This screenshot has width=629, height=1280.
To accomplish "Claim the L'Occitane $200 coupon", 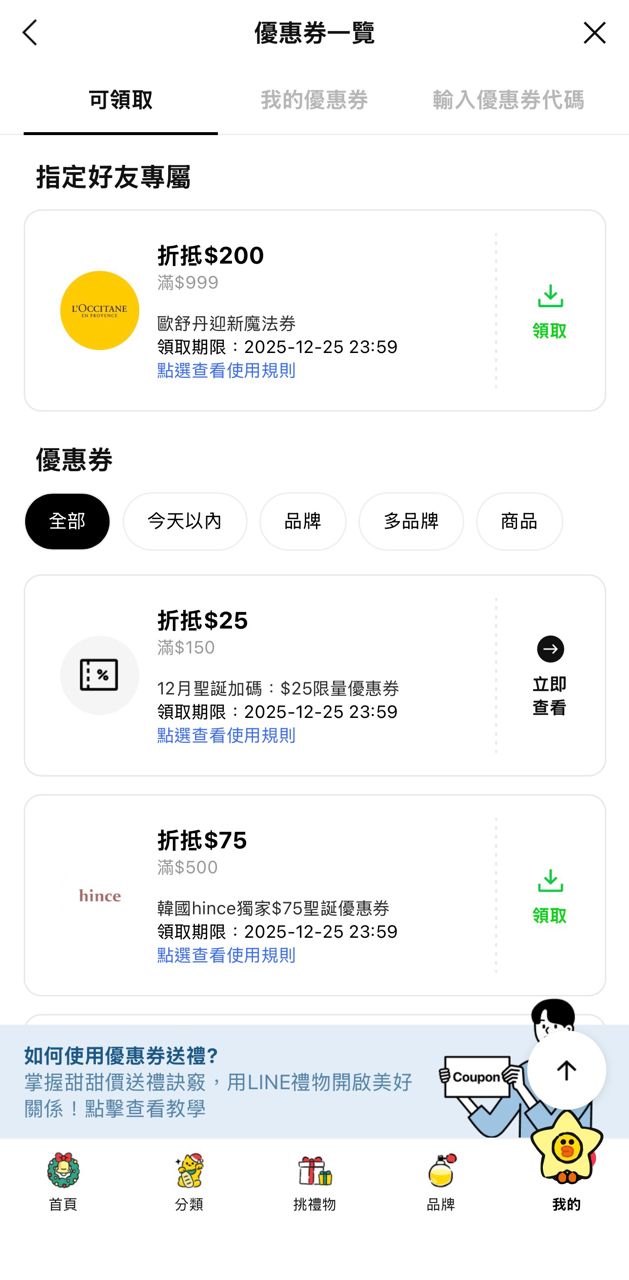I will pos(549,311).
